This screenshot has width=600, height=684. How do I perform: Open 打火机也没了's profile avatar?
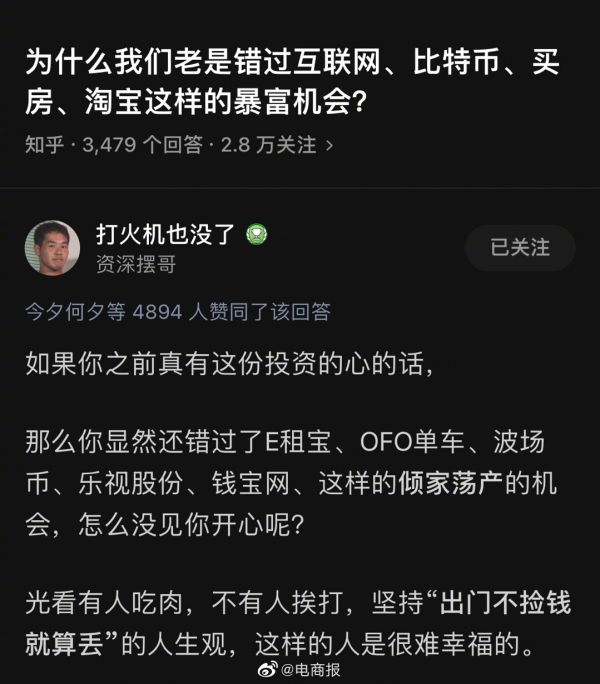point(52,247)
